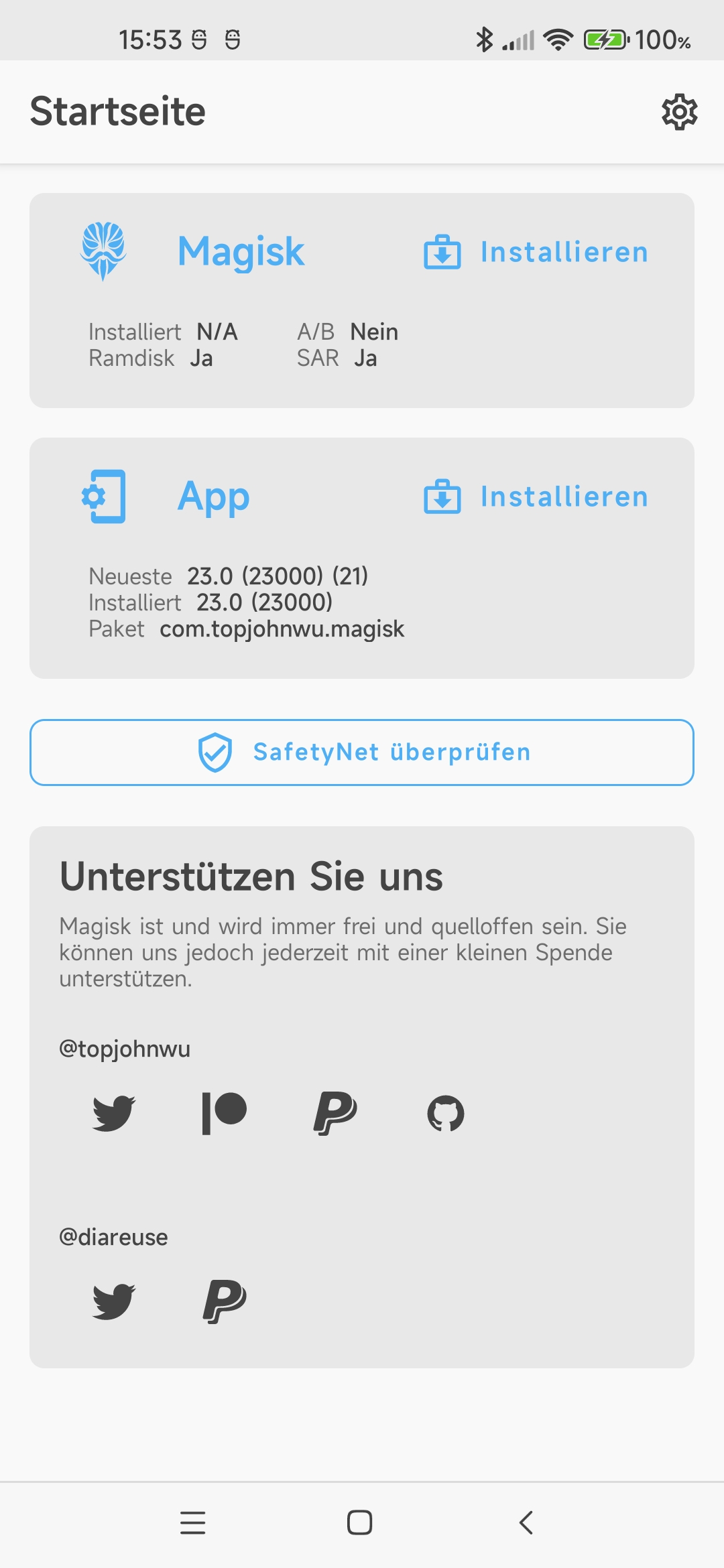Open the PayPal link for @topjohnwu
This screenshot has height=1568, width=724.
pyautogui.click(x=335, y=1113)
